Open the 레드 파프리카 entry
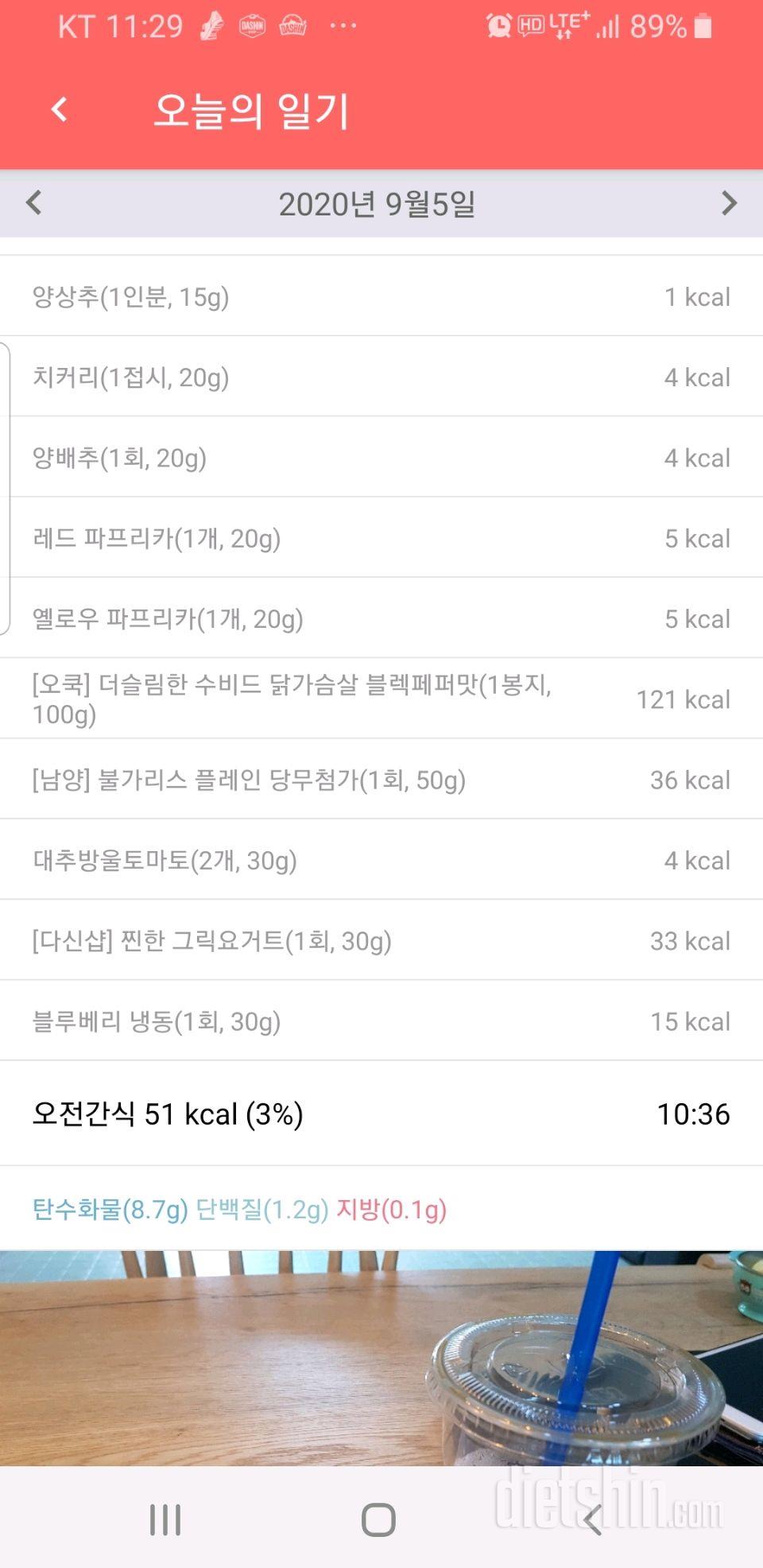The image size is (763, 1568). click(381, 538)
